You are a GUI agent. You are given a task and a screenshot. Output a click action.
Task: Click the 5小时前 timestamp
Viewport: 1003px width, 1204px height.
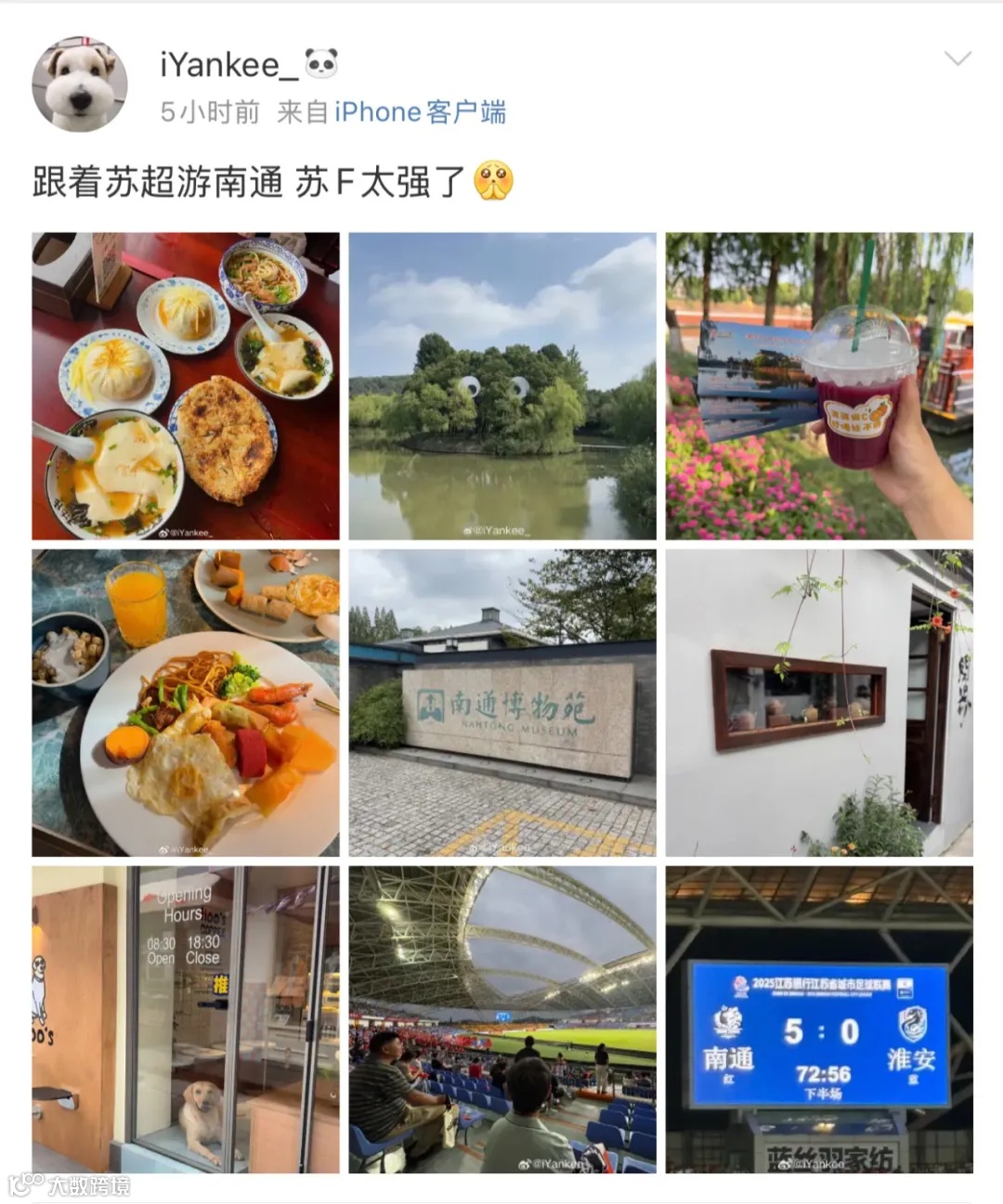[203, 112]
